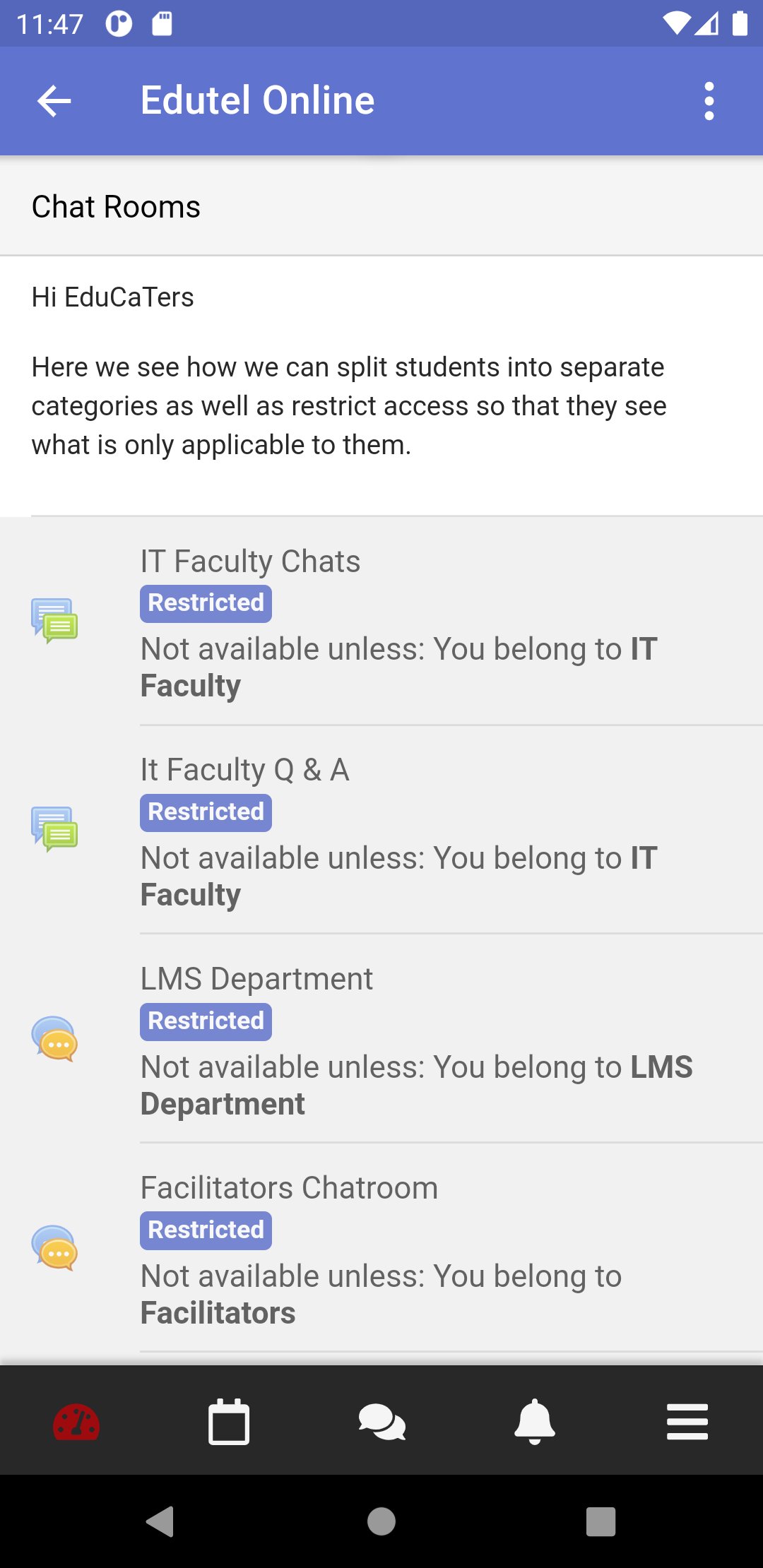763x1568 pixels.
Task: Open the LMS Department chat room
Action: 257,979
